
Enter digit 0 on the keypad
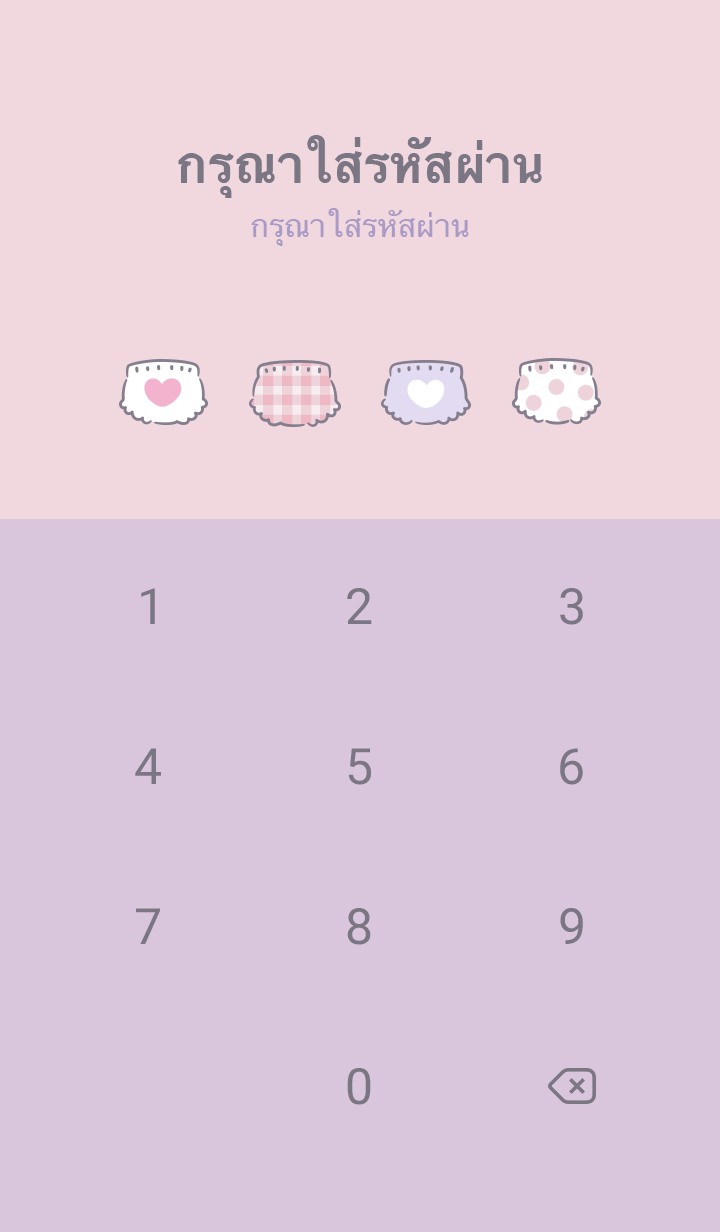click(x=359, y=1087)
